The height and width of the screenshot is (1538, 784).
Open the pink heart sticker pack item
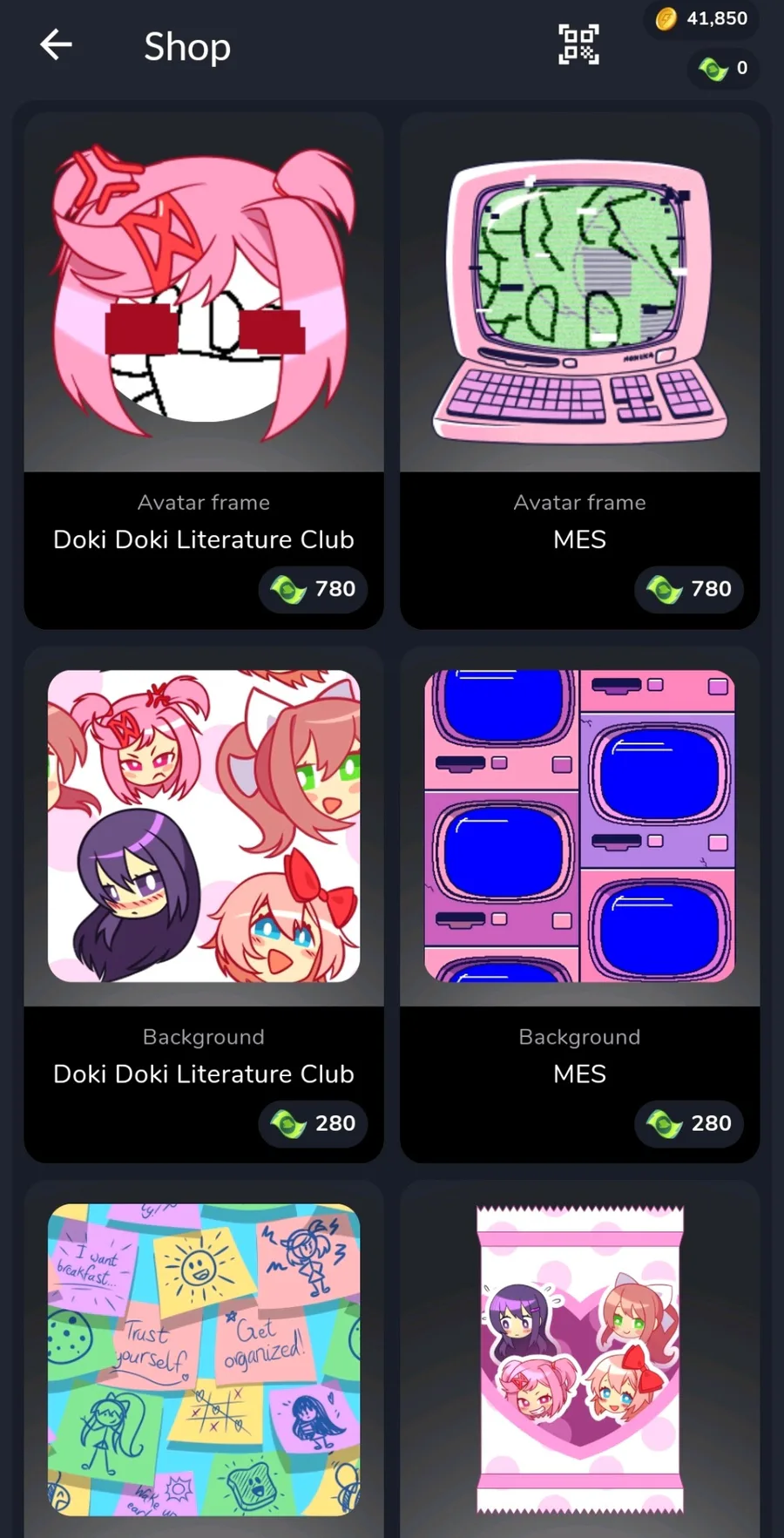(x=580, y=1359)
